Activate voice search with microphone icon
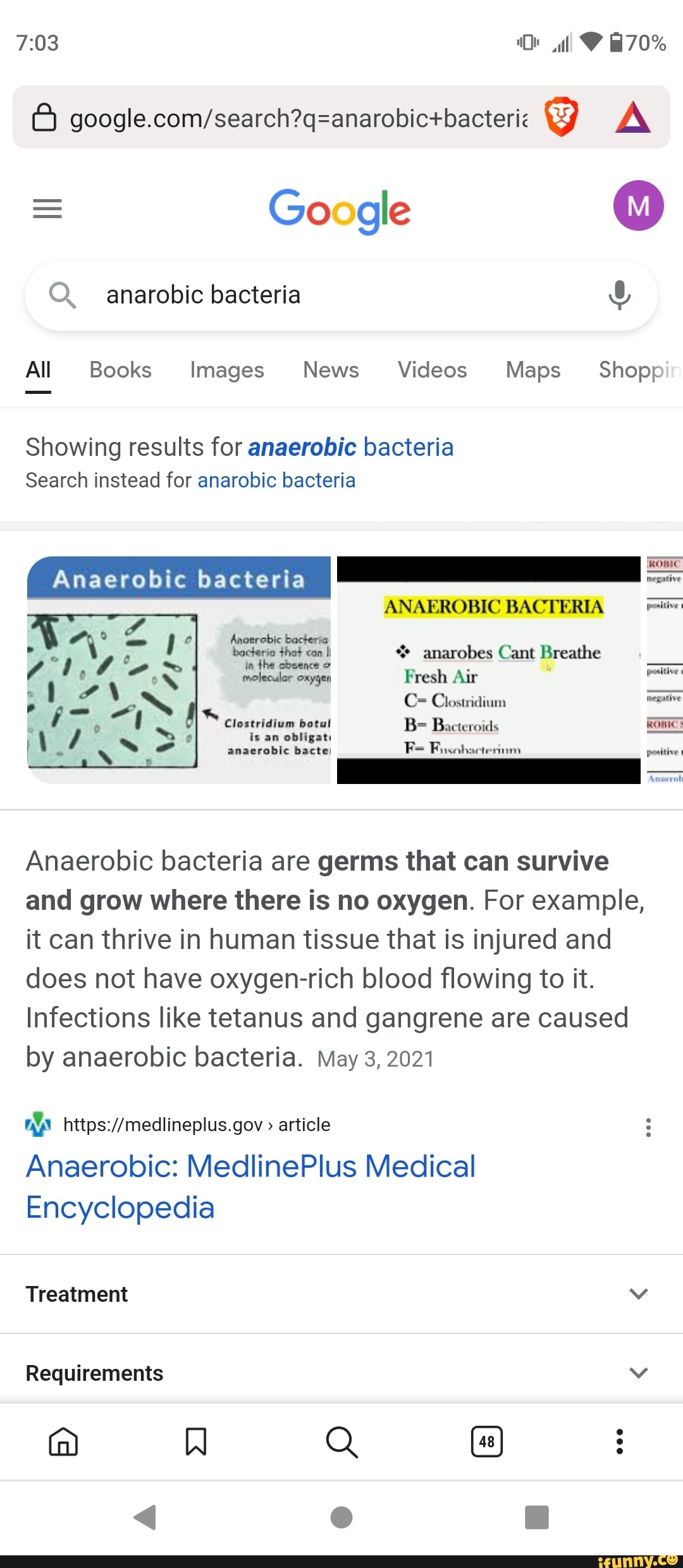The height and width of the screenshot is (1568, 683). pyautogui.click(x=619, y=295)
